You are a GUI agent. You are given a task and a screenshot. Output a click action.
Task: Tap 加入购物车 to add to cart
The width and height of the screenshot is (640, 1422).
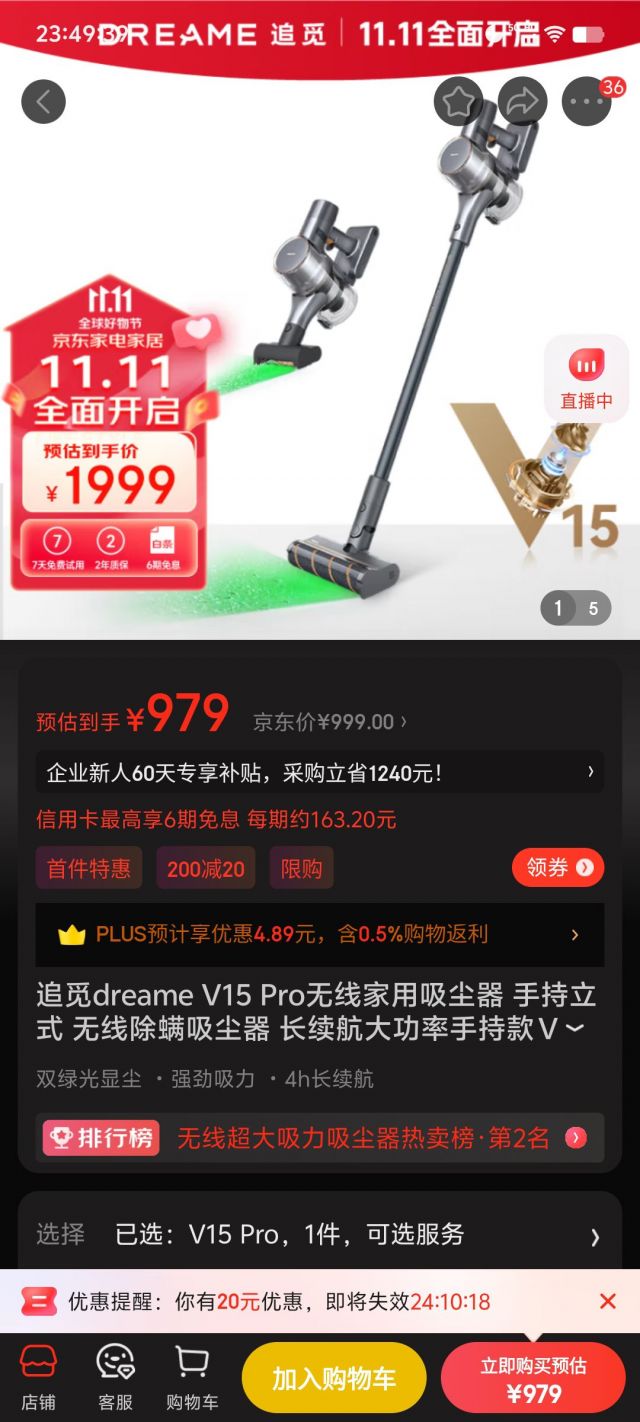click(334, 1379)
